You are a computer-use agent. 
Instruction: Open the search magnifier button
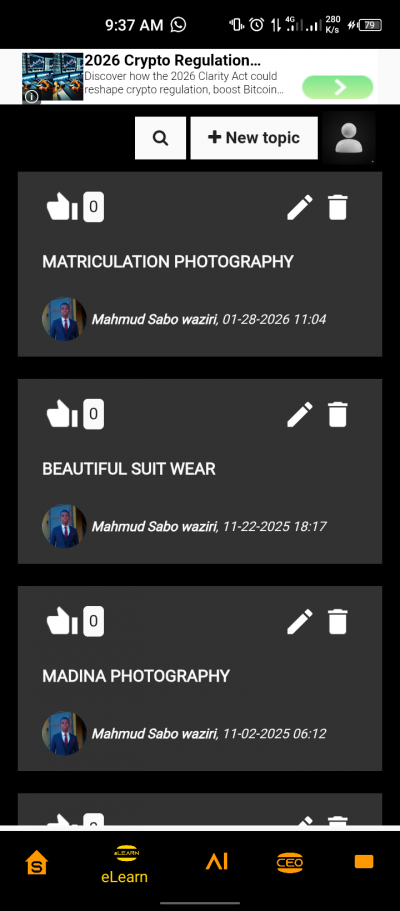160,138
